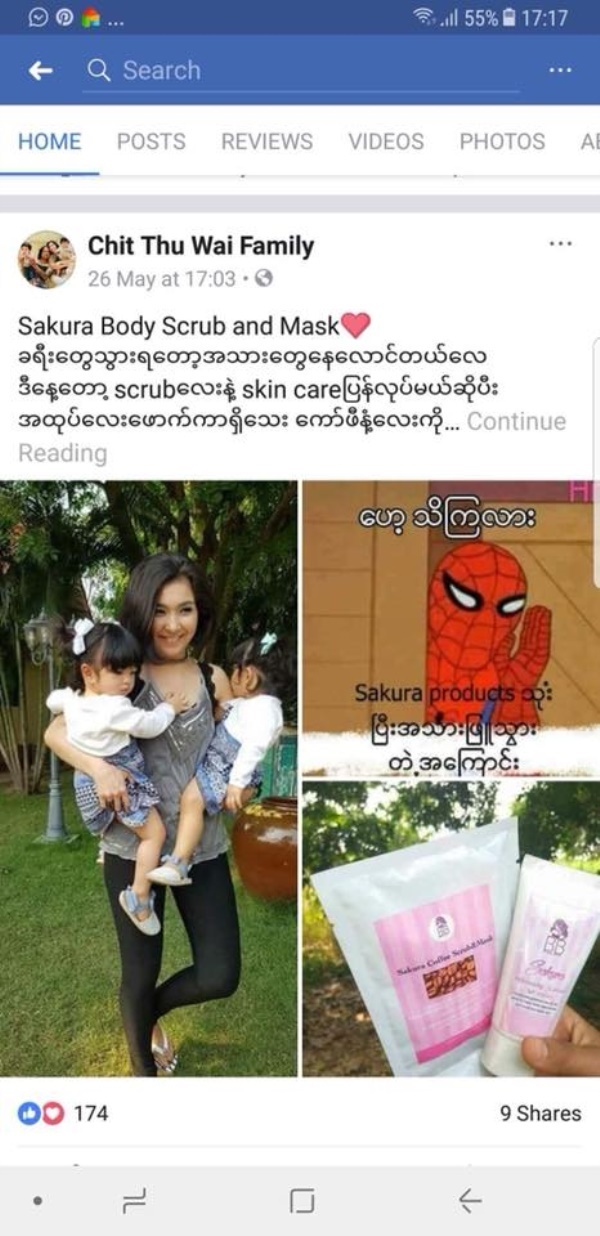
Task: Select the Home tab
Action: click(x=49, y=142)
